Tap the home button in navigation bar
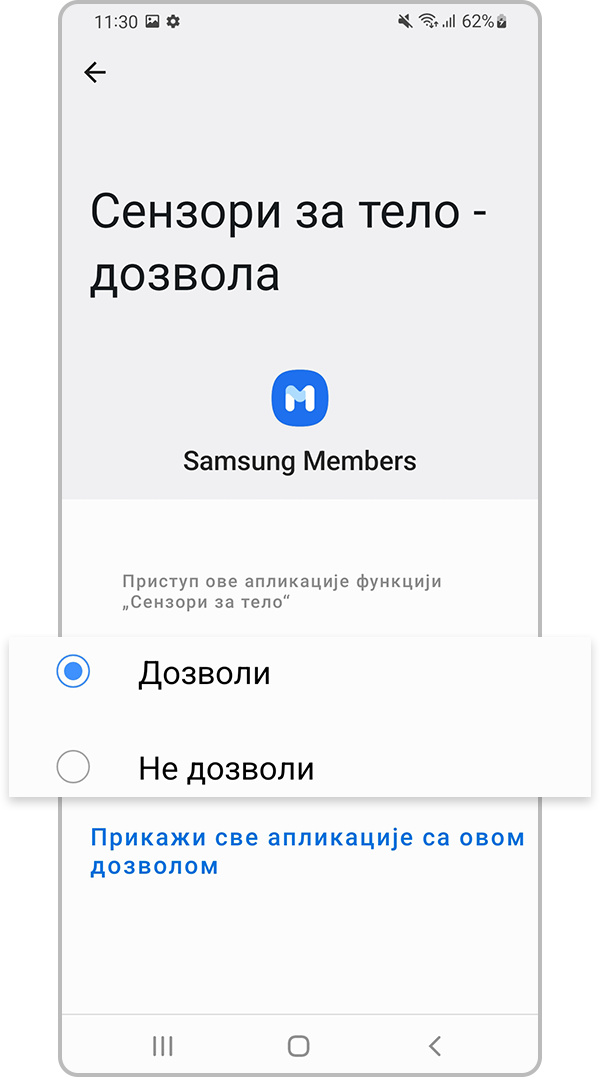Viewport: 600px width, 1077px height. point(298,1046)
